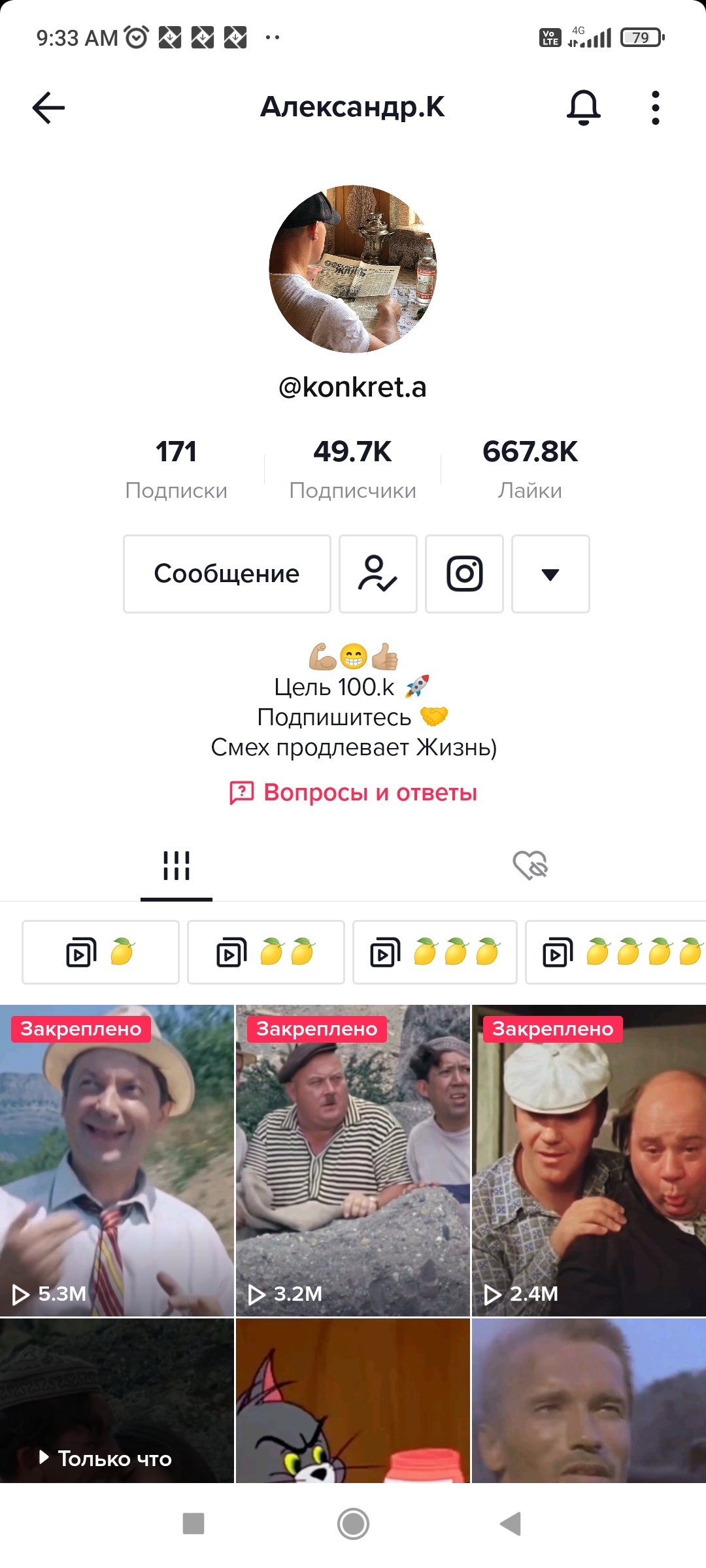The width and height of the screenshot is (706, 1568).
Task: Expand the arrow dropdown beside Instagram icon
Action: [x=550, y=574]
